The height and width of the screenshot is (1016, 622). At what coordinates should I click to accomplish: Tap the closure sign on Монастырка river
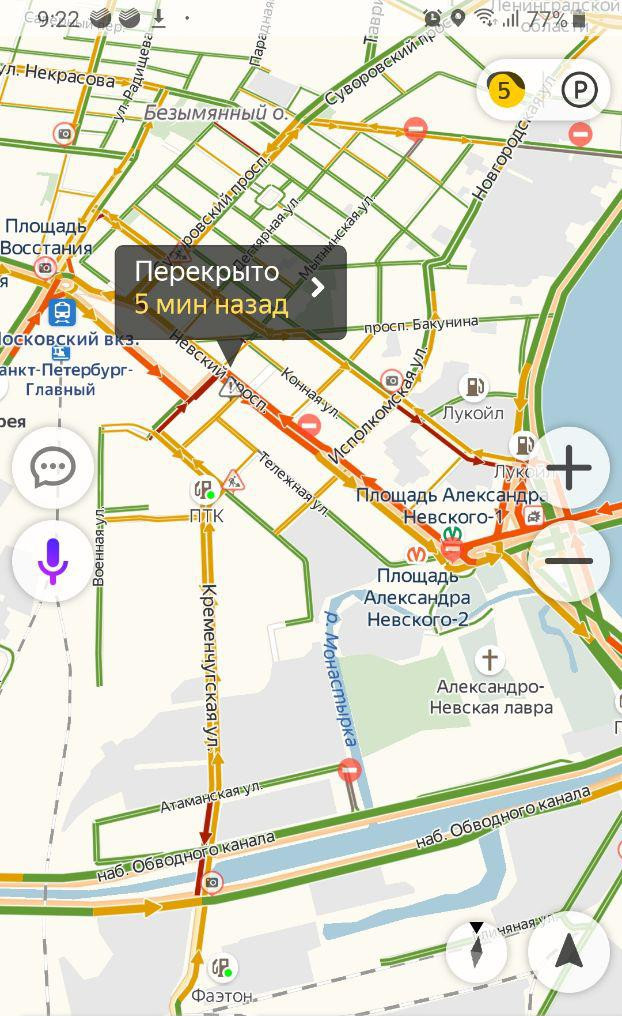(349, 769)
